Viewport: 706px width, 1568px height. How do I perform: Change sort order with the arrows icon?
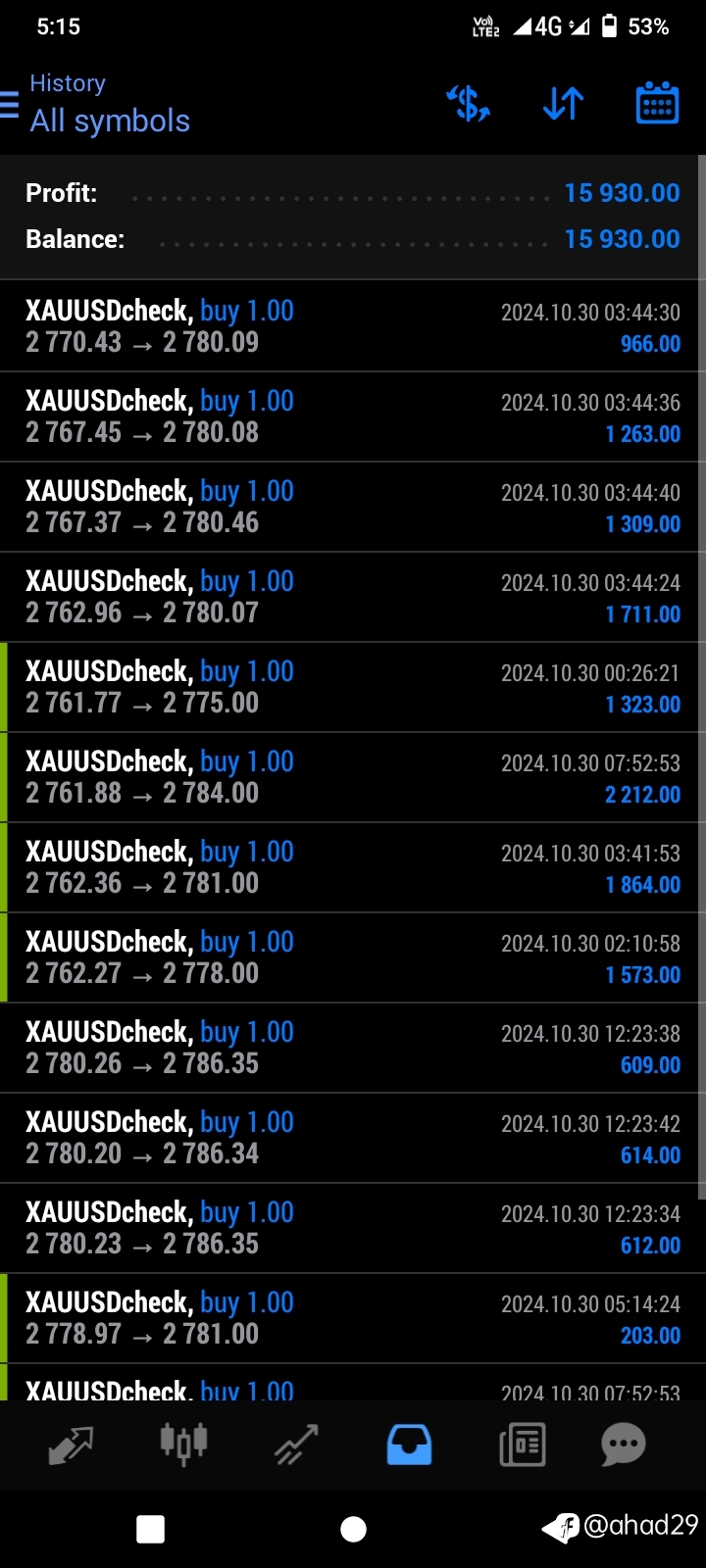coord(563,103)
